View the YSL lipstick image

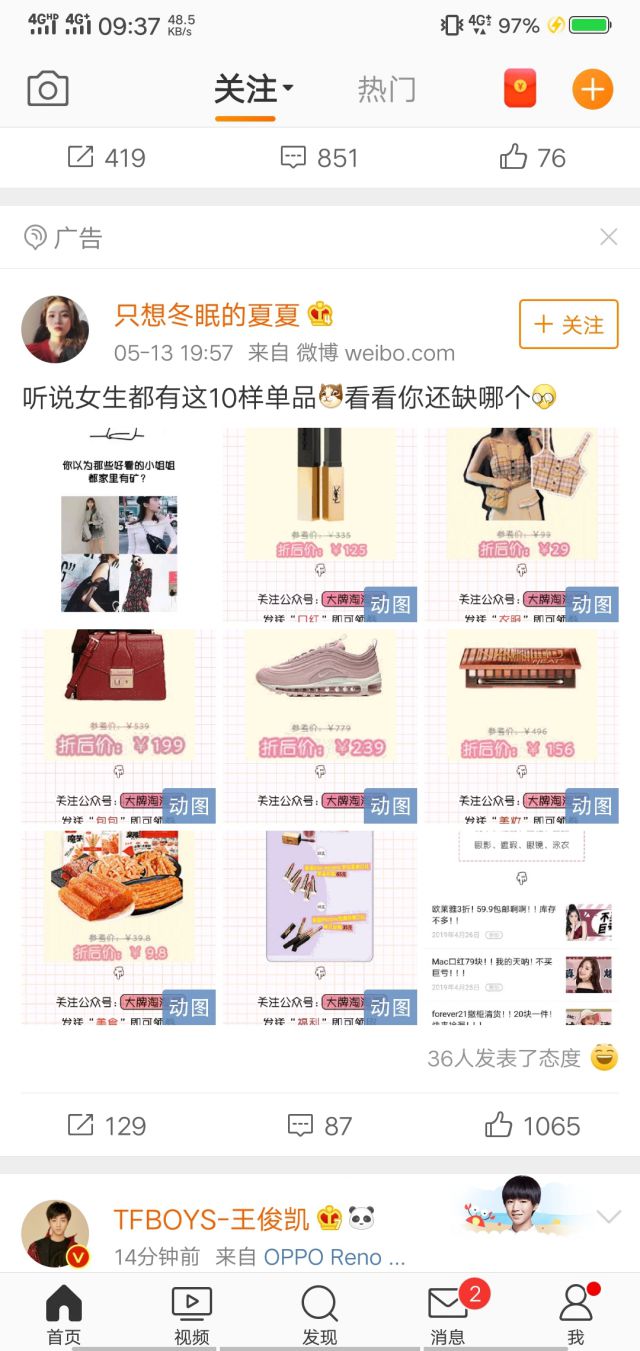pyautogui.click(x=319, y=524)
